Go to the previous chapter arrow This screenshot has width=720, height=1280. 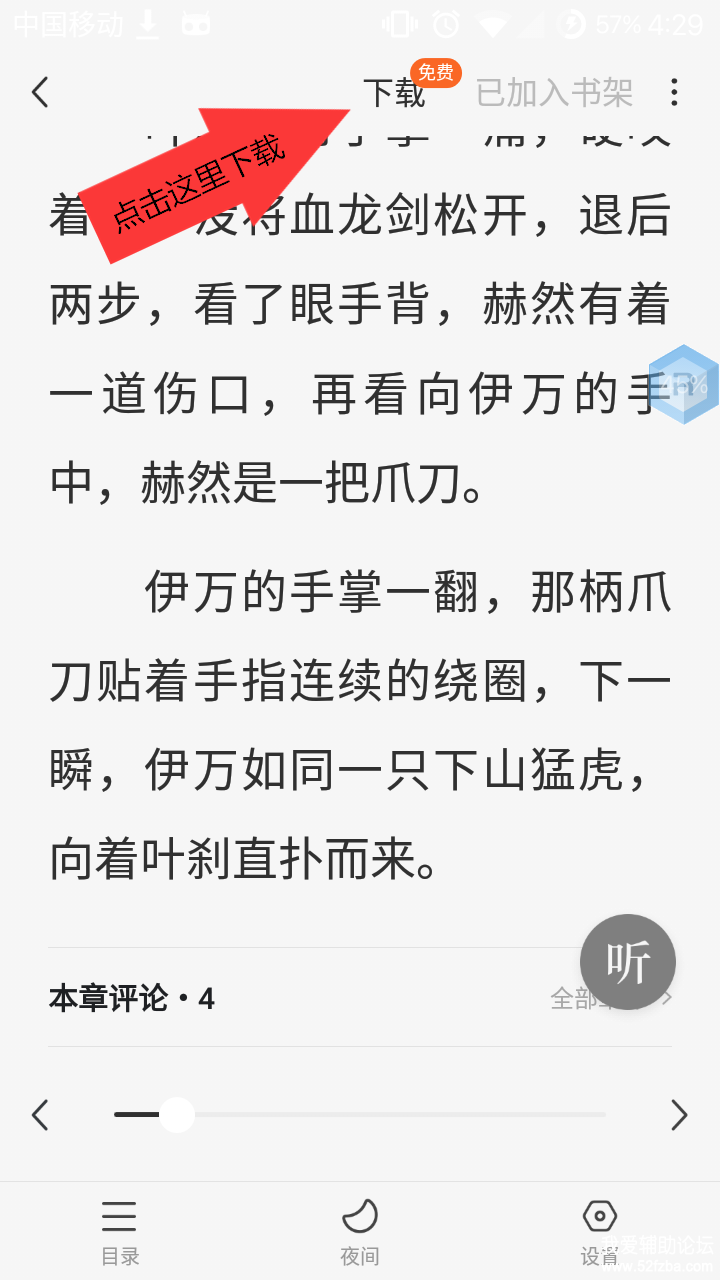click(40, 1114)
